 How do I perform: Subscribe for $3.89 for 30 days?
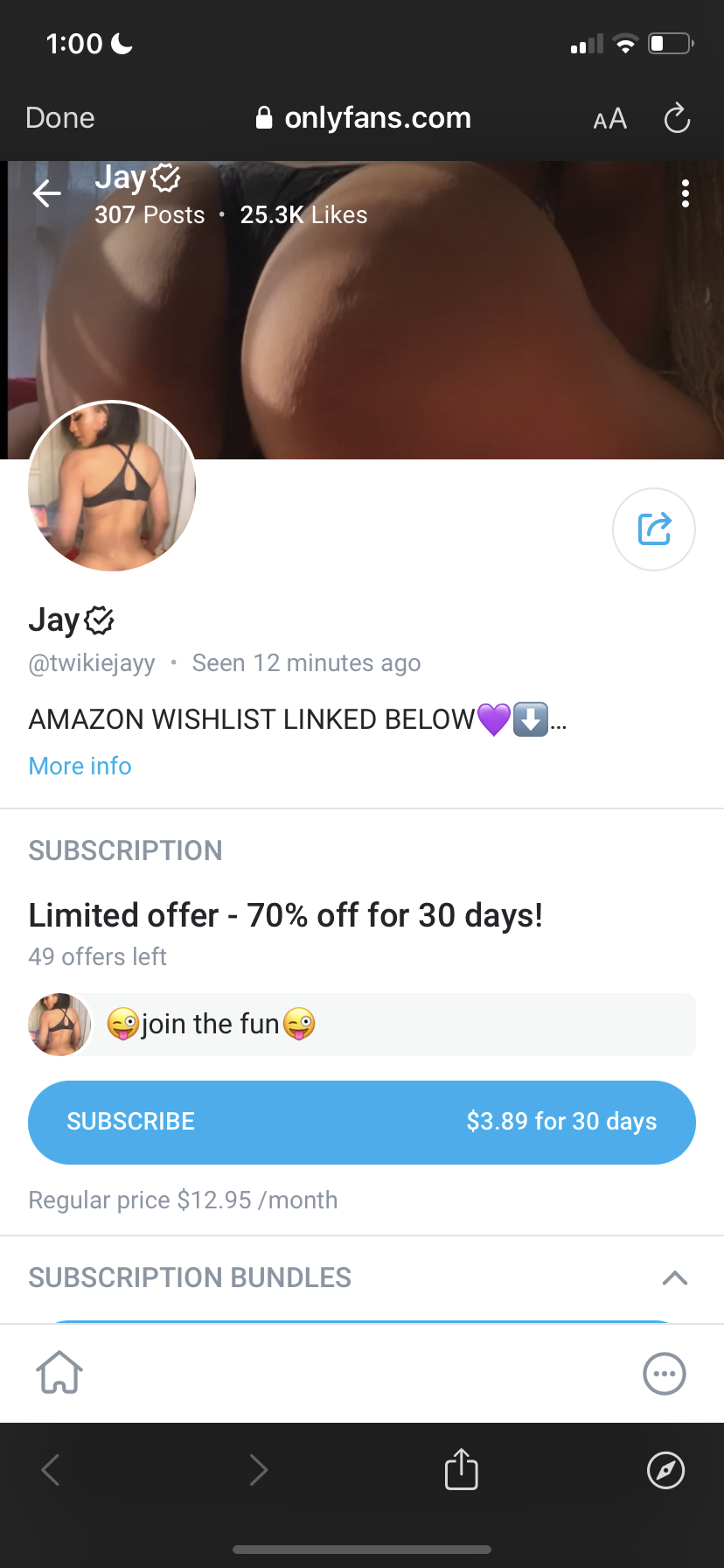tap(362, 1122)
